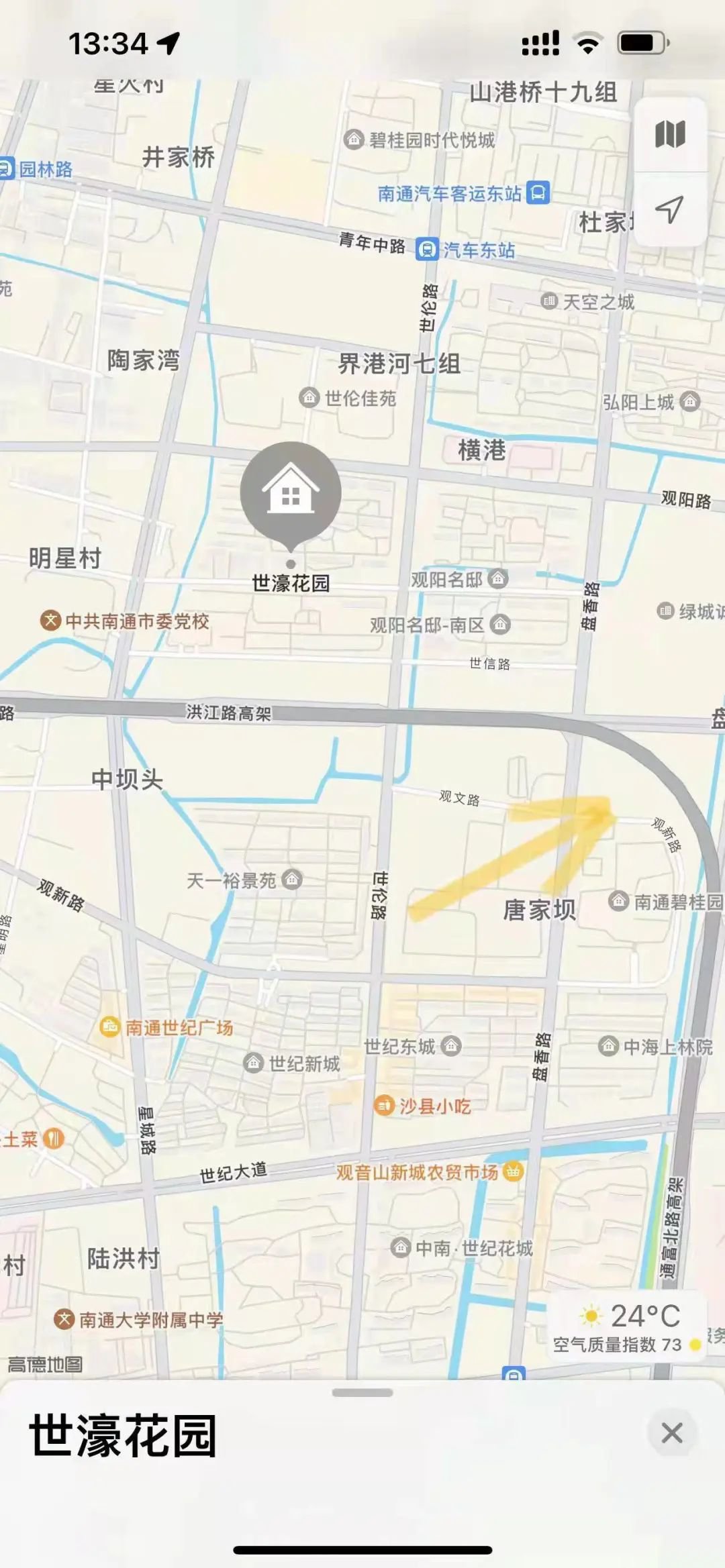Open the 24°C weather and air quality widget
725x1568 pixels.
[x=626, y=1326]
